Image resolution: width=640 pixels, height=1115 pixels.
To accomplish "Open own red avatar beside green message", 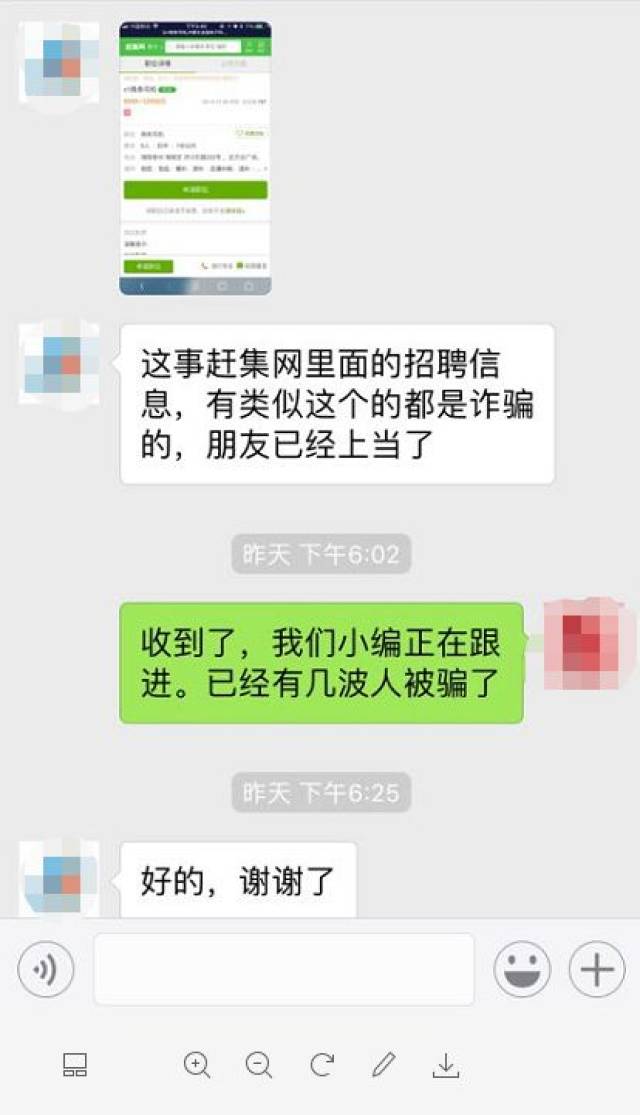I will (x=589, y=644).
